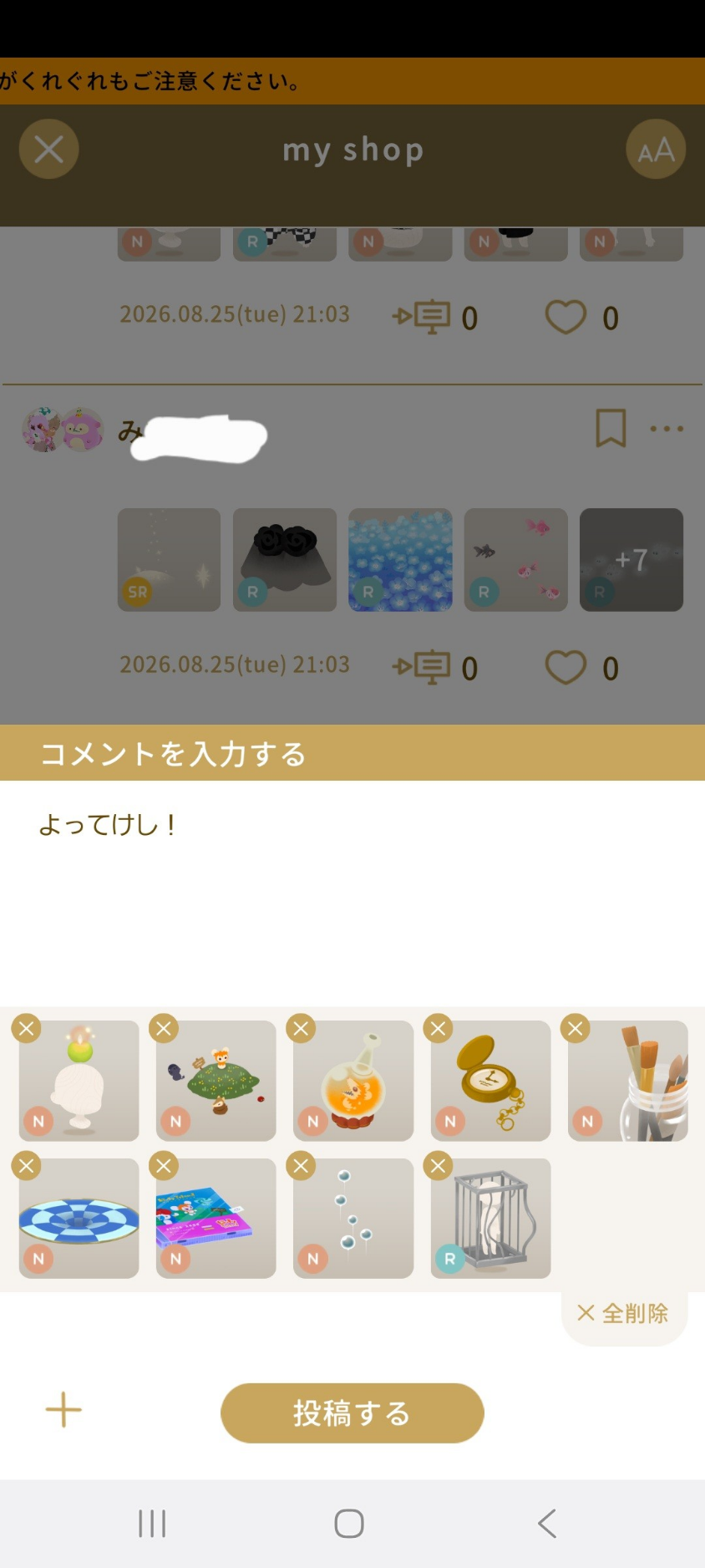Image resolution: width=705 pixels, height=1568 pixels.
Task: Remove the grey birdcage item
Action: click(x=438, y=1165)
